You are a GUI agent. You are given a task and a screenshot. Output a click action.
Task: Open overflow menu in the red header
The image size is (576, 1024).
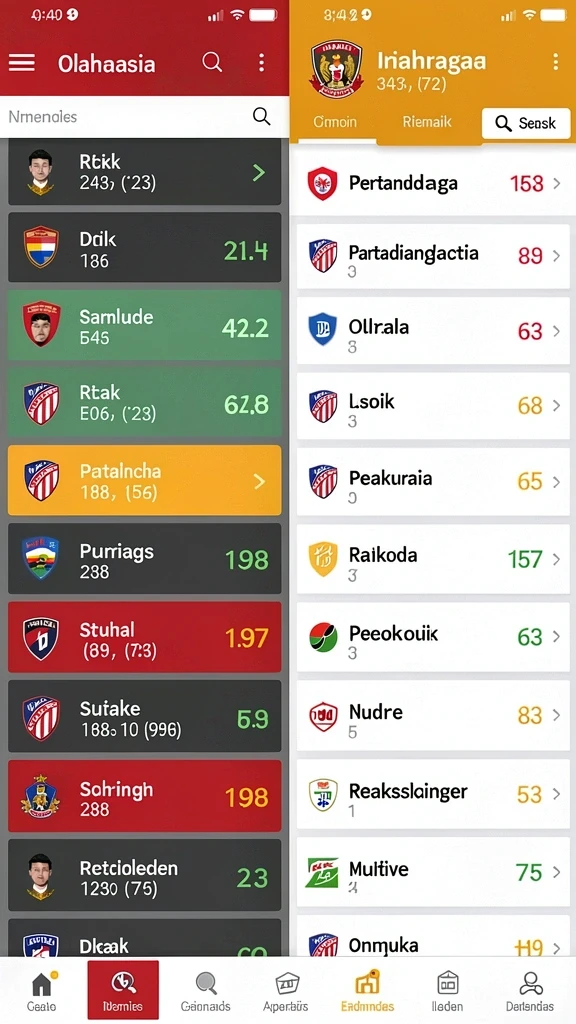tap(261, 63)
